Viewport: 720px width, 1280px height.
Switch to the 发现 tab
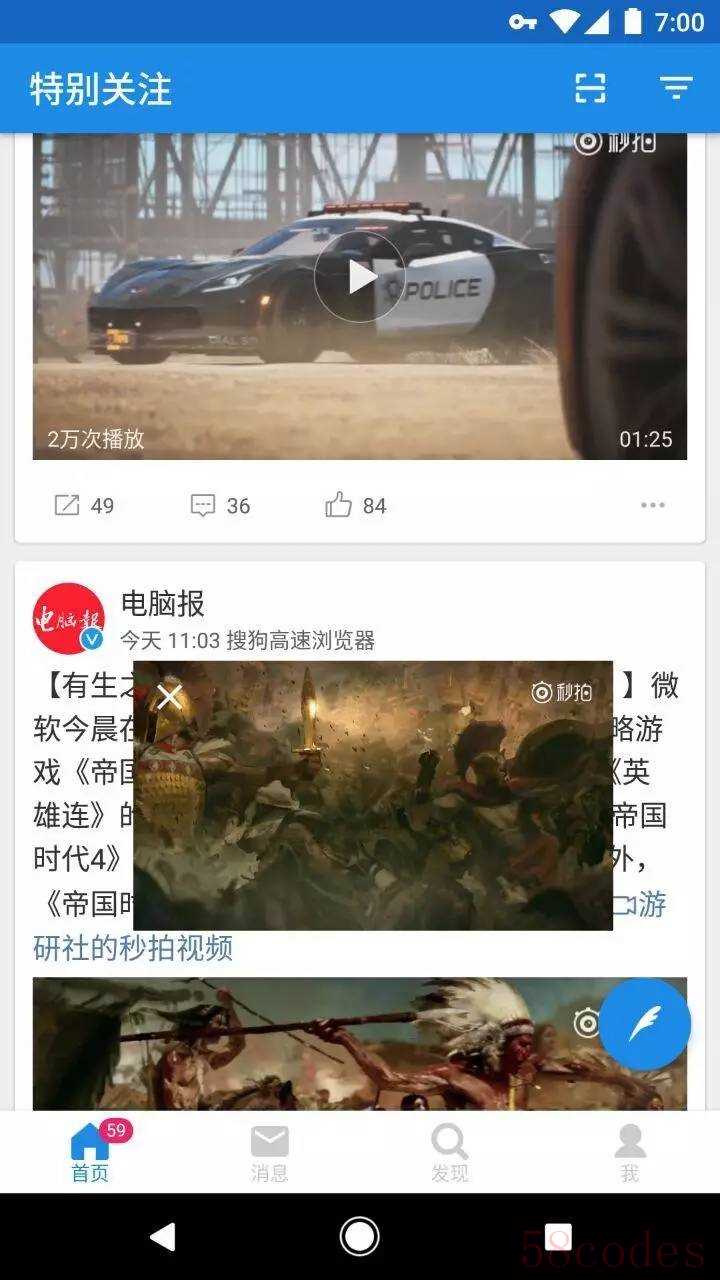click(x=450, y=1152)
